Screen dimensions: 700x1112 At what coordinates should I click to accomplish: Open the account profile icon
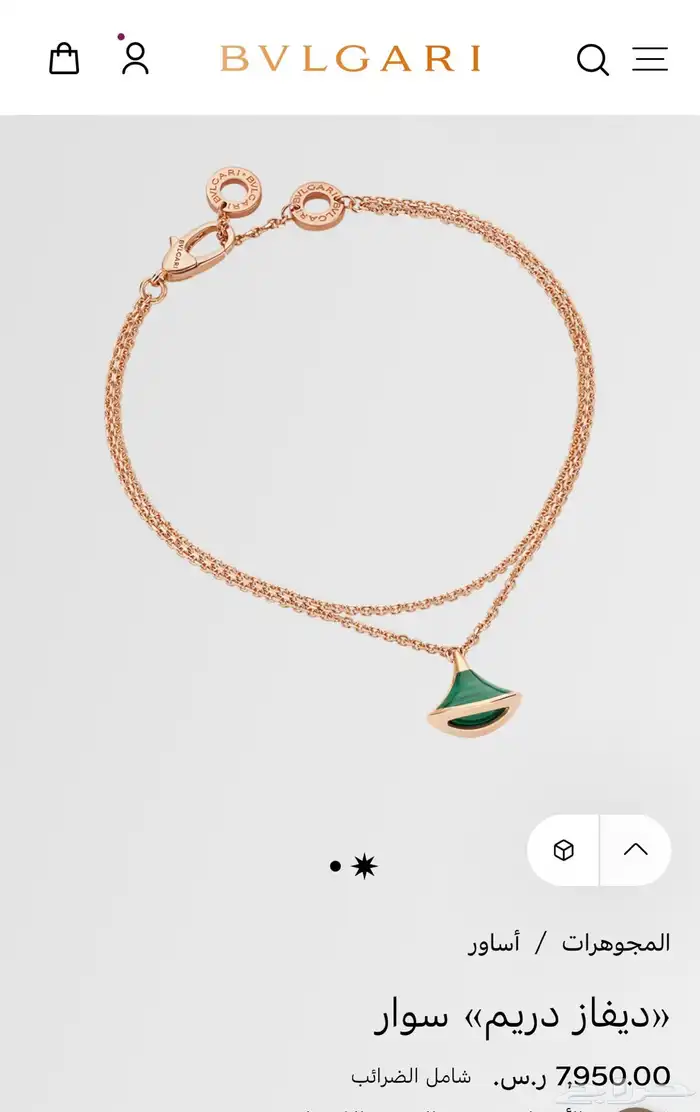[x=135, y=59]
